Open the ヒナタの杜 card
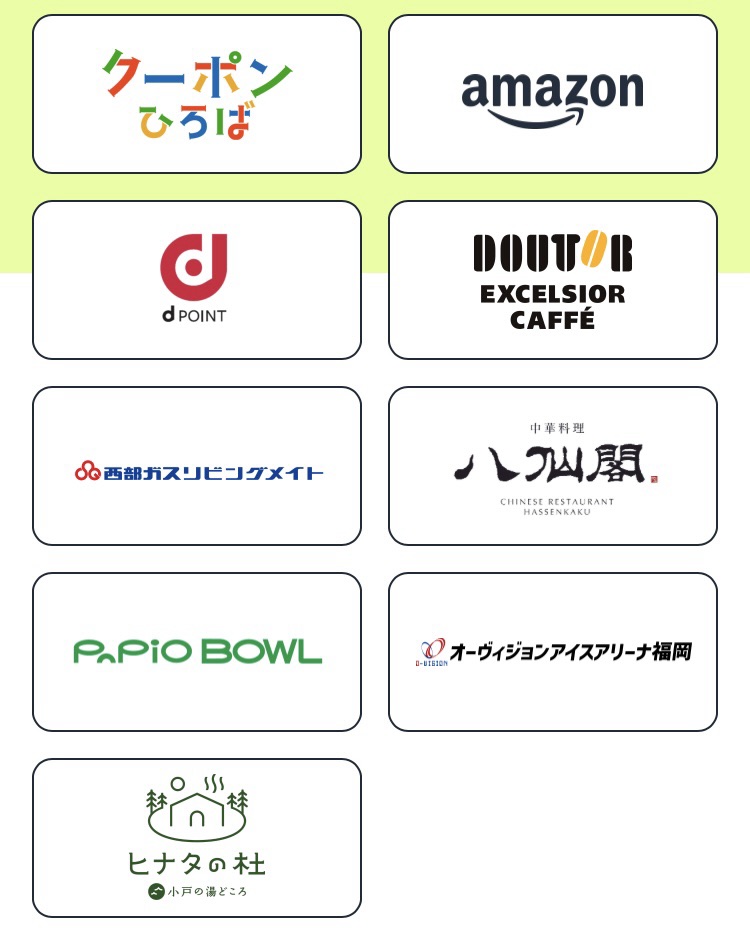Image resolution: width=750 pixels, height=931 pixels. pos(197,838)
